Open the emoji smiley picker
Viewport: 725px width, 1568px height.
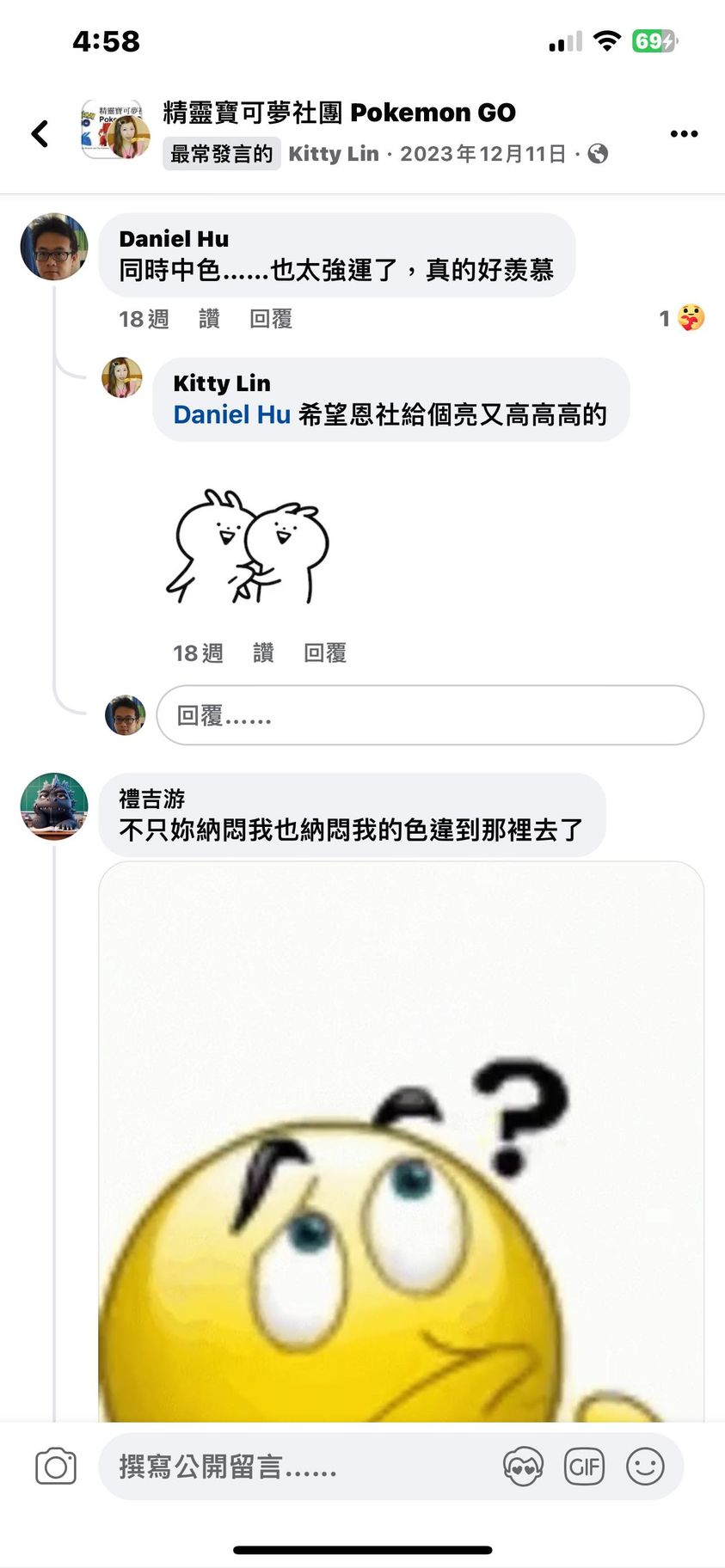tap(645, 1467)
